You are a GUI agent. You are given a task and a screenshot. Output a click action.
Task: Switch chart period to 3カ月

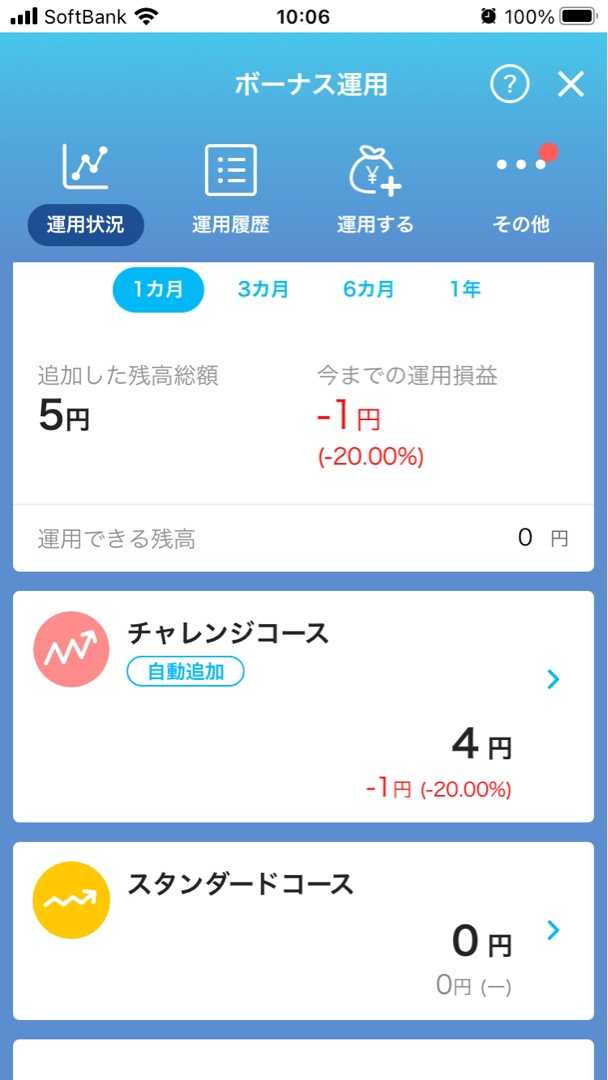click(x=263, y=290)
